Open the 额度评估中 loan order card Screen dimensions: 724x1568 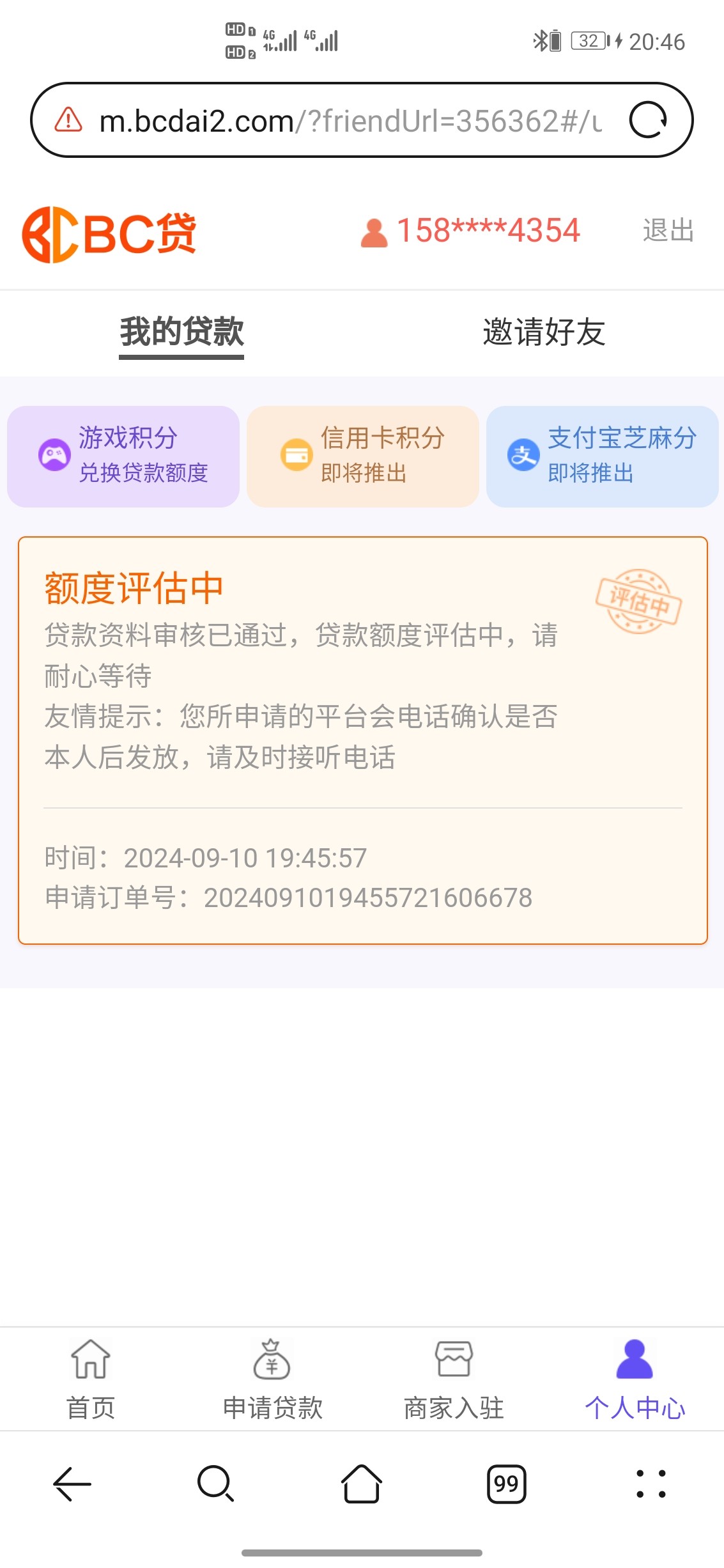363,740
